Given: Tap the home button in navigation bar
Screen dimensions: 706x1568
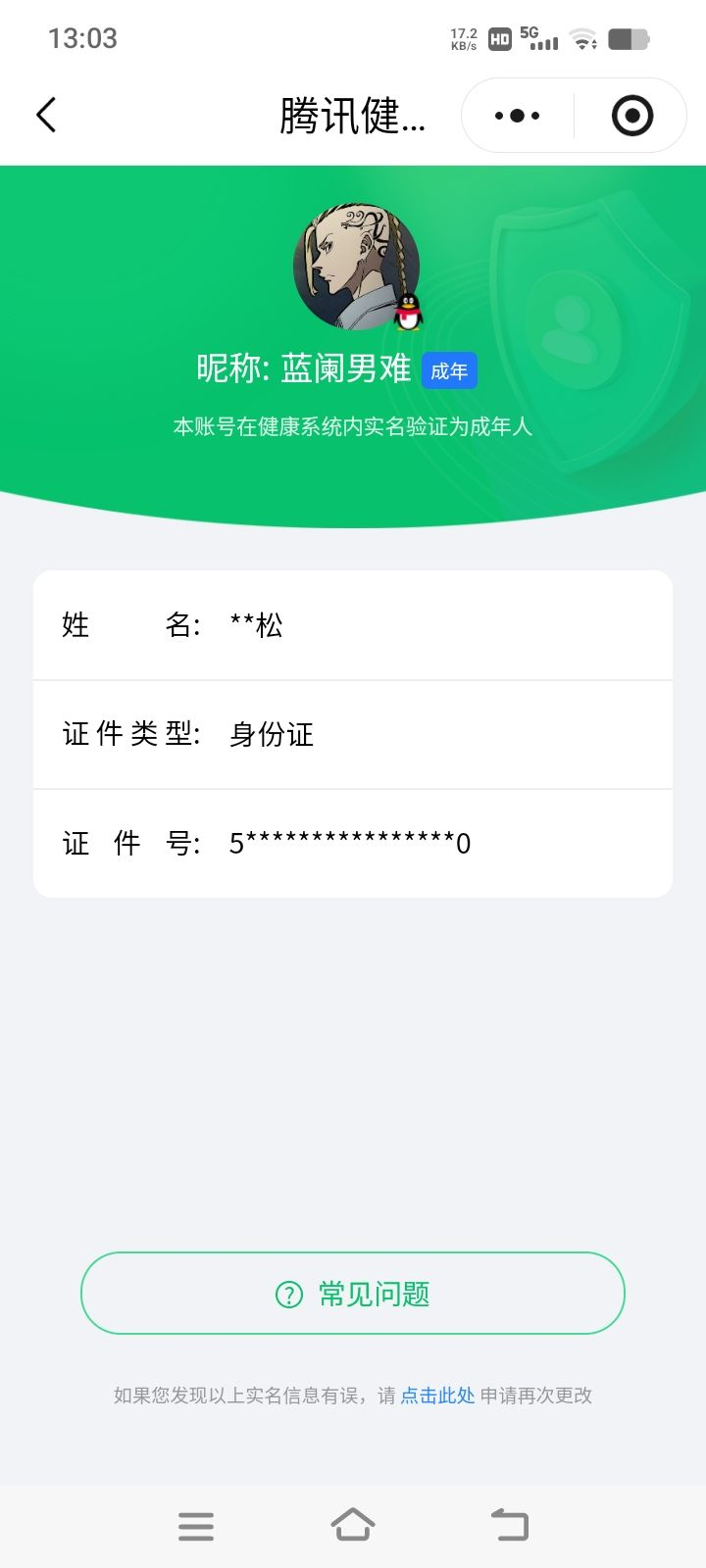Looking at the screenshot, I should click(x=353, y=1522).
